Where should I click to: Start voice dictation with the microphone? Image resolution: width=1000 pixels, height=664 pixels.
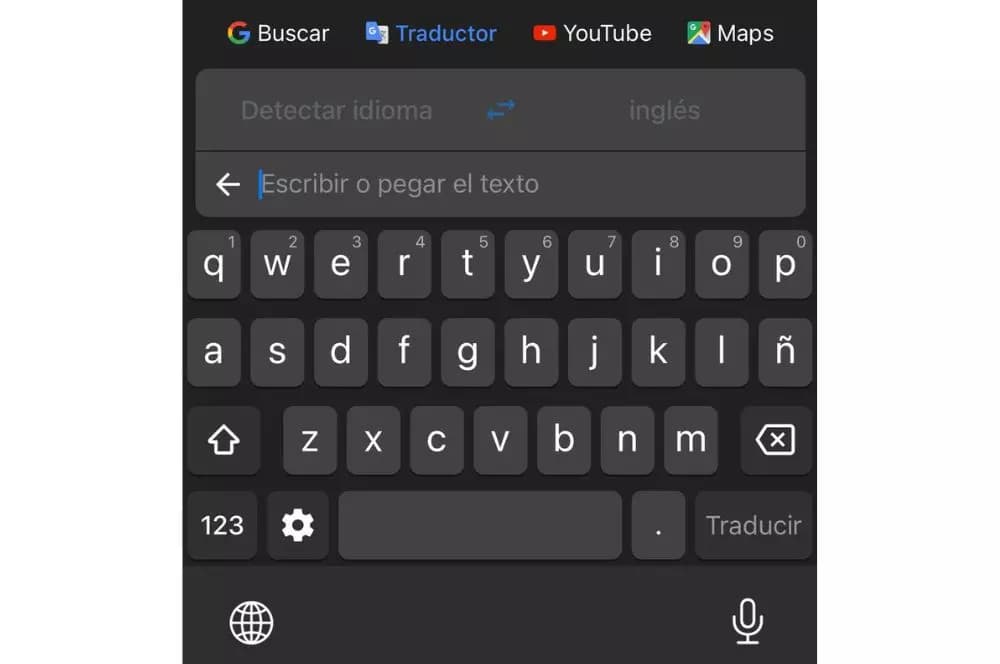click(x=747, y=622)
